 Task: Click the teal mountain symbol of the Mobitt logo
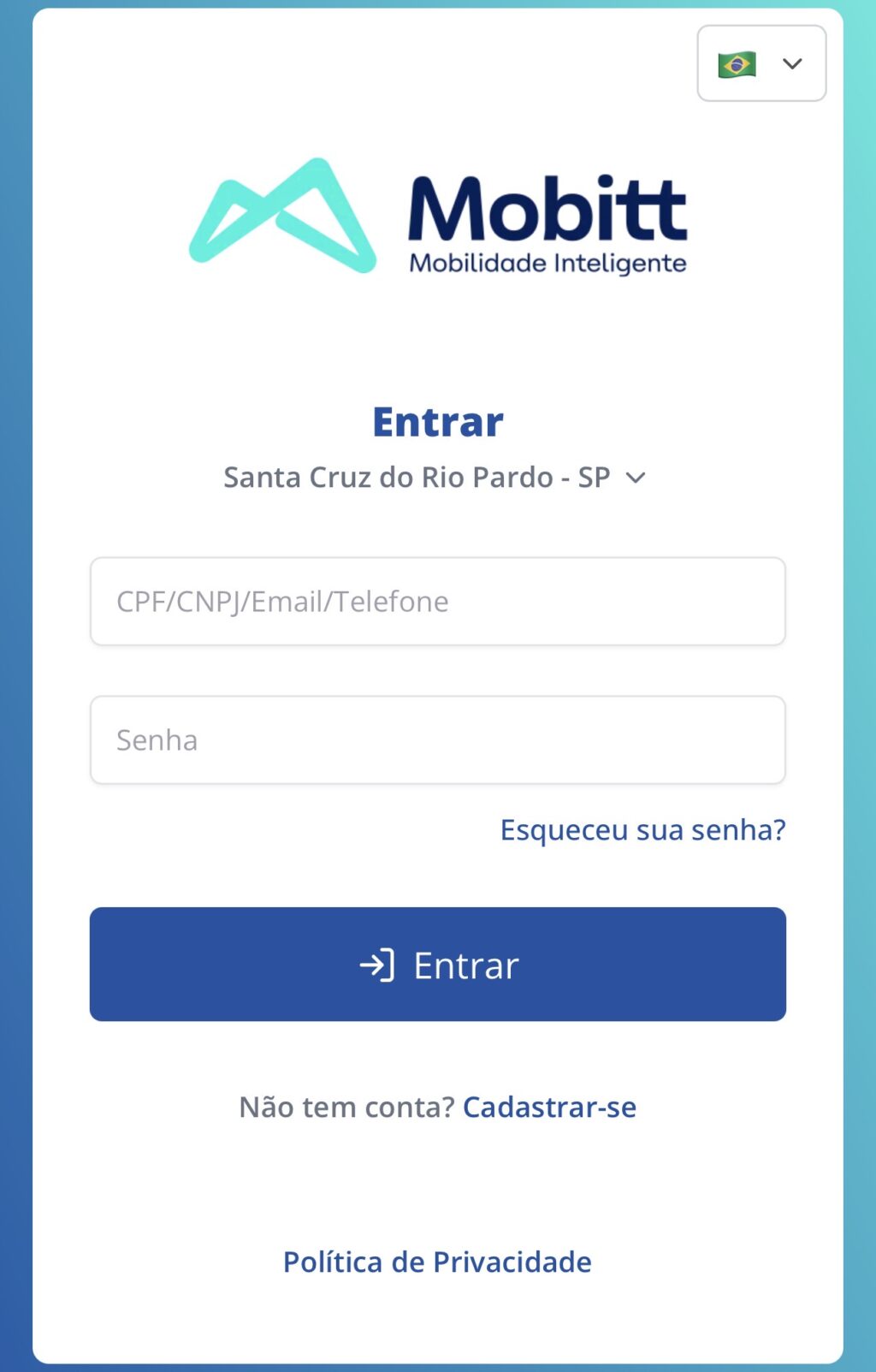coord(282,214)
